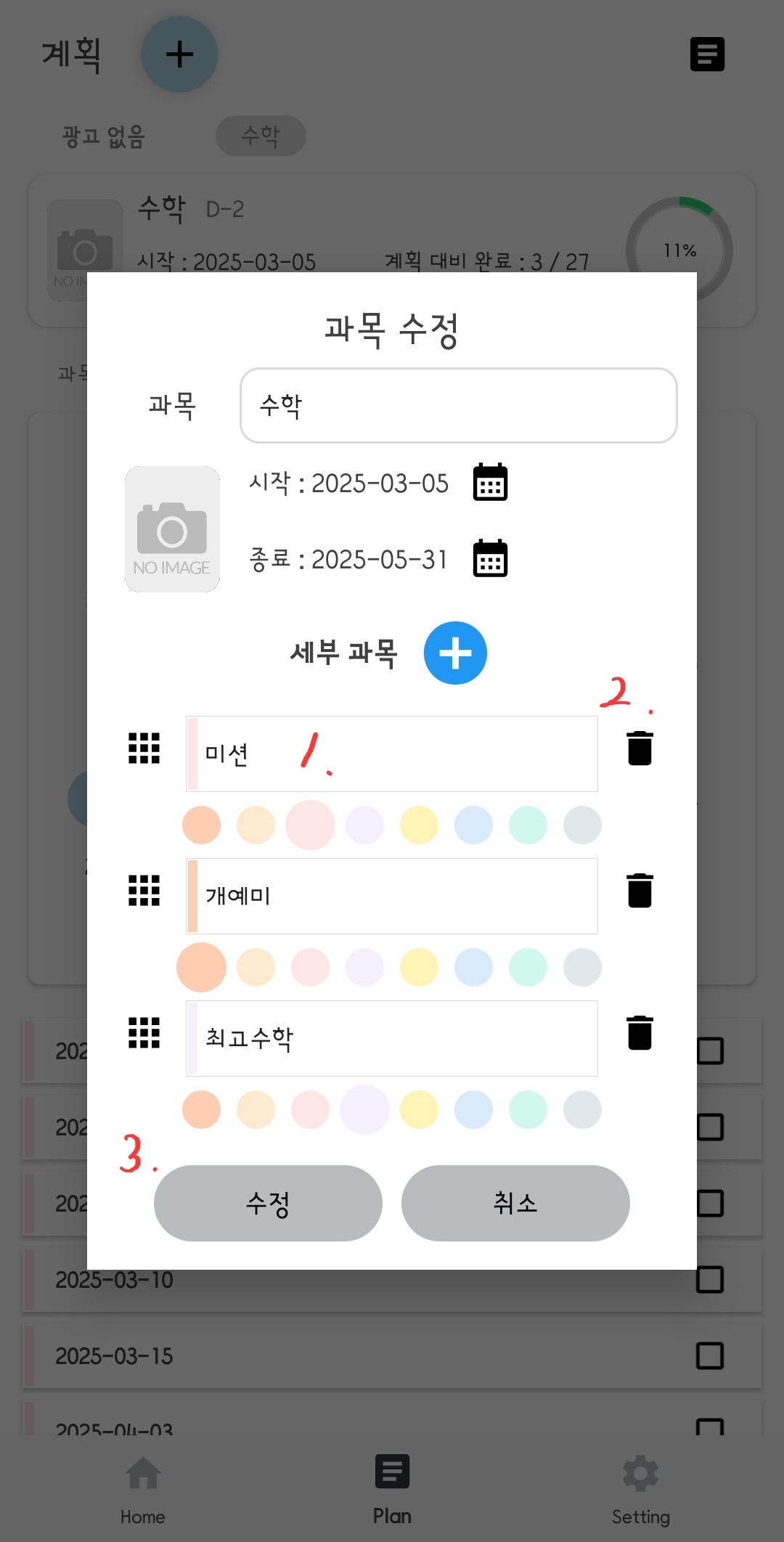Select the yellow color for 미션
Screen dimensions: 784x1542
419,825
